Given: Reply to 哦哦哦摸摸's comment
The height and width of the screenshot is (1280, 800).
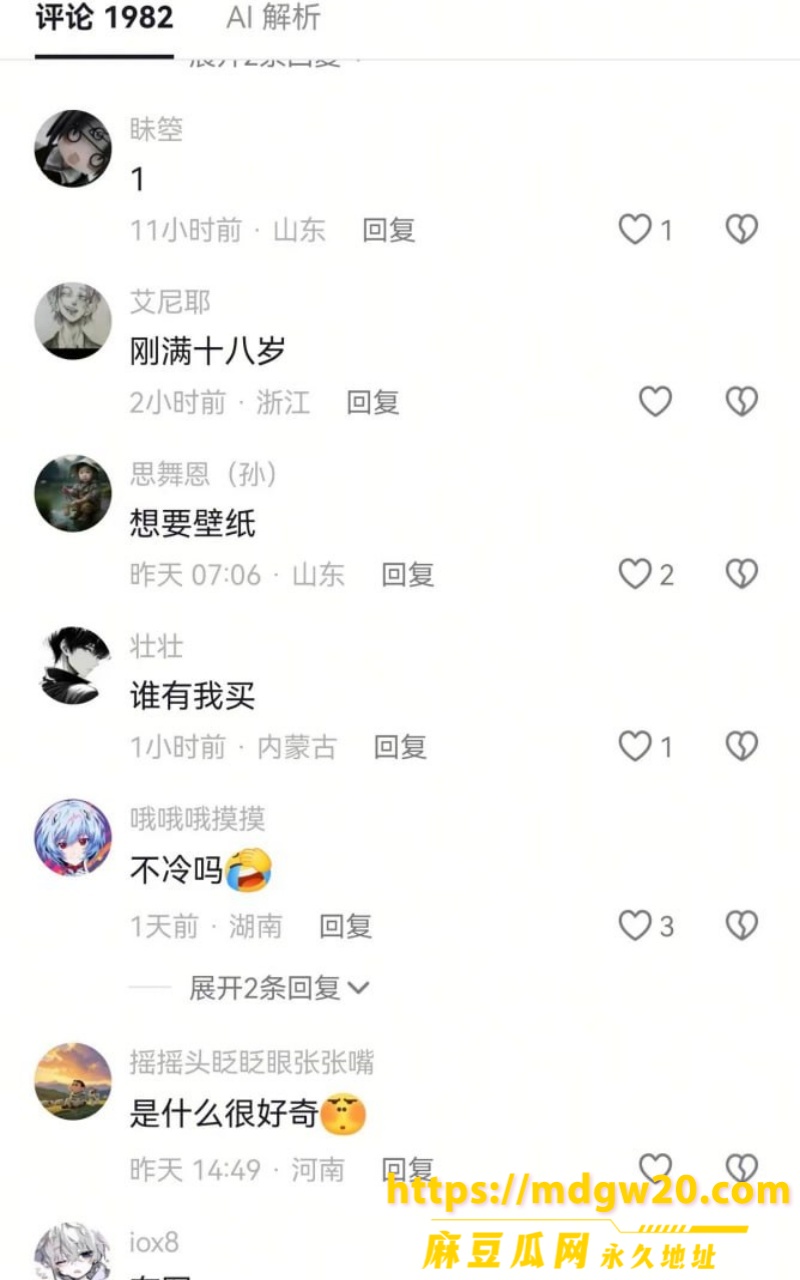Looking at the screenshot, I should pyautogui.click(x=346, y=926).
